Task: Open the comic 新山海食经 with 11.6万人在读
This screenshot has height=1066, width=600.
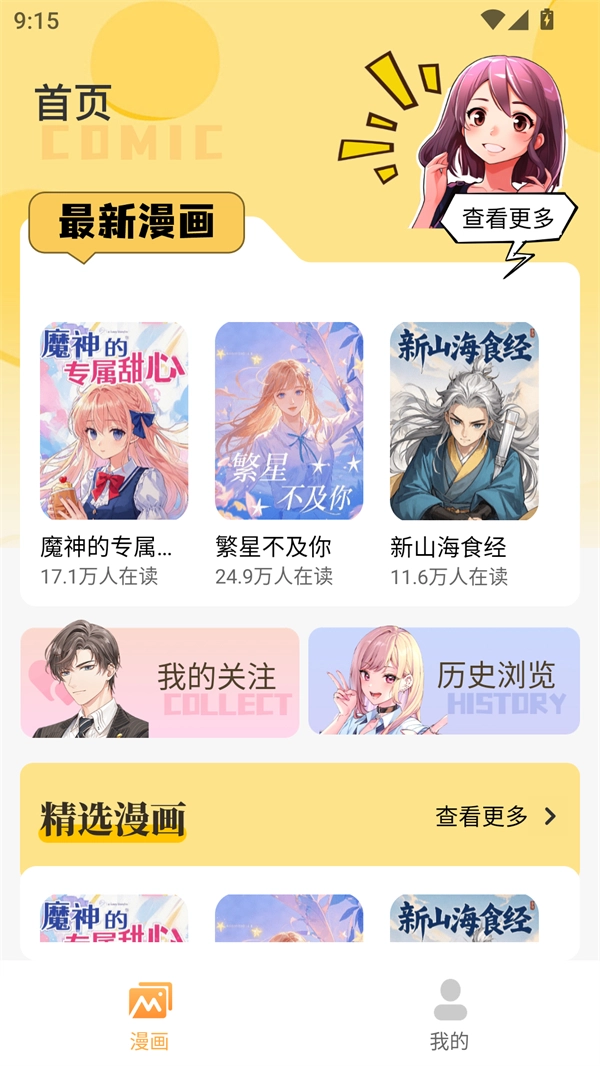Action: [x=464, y=421]
